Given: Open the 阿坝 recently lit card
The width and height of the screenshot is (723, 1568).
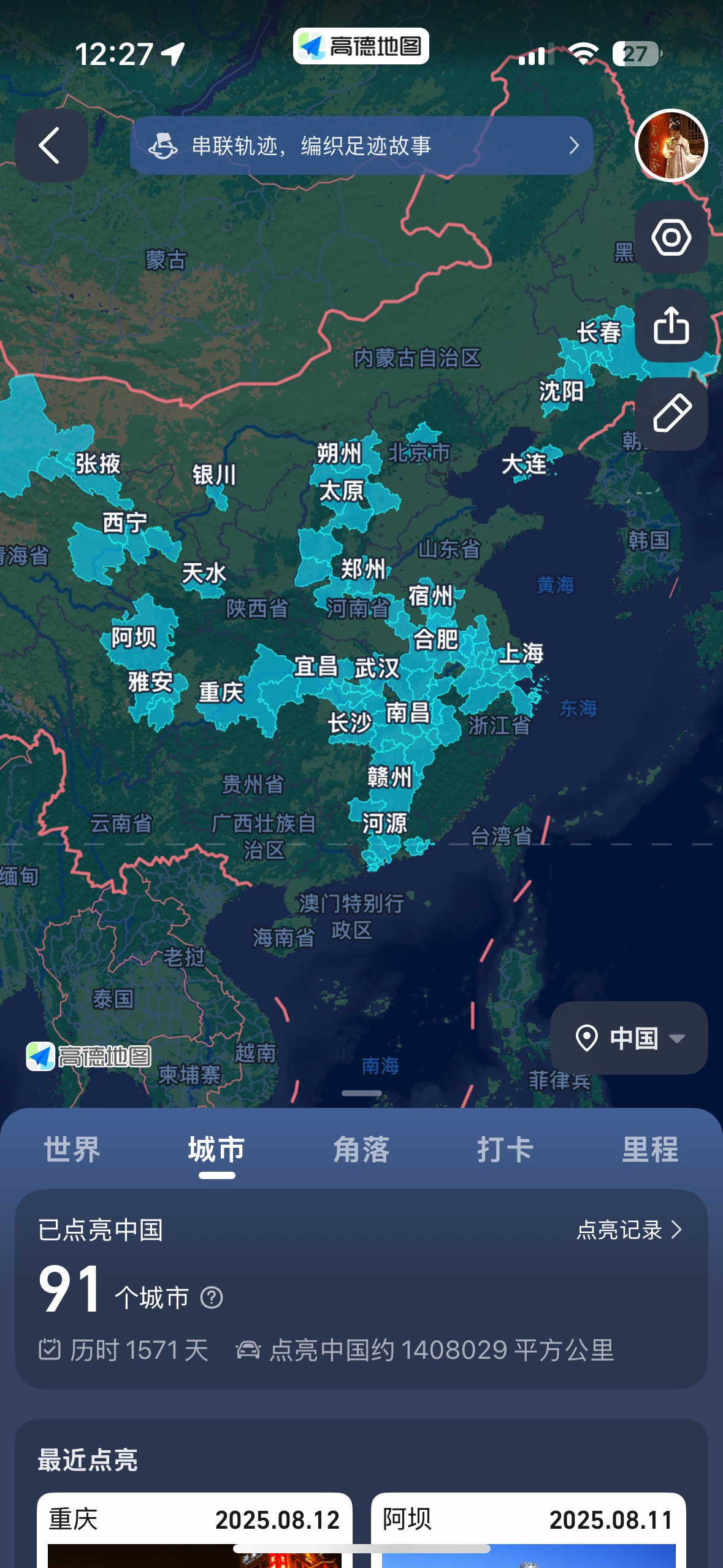Looking at the screenshot, I should [x=528, y=1528].
